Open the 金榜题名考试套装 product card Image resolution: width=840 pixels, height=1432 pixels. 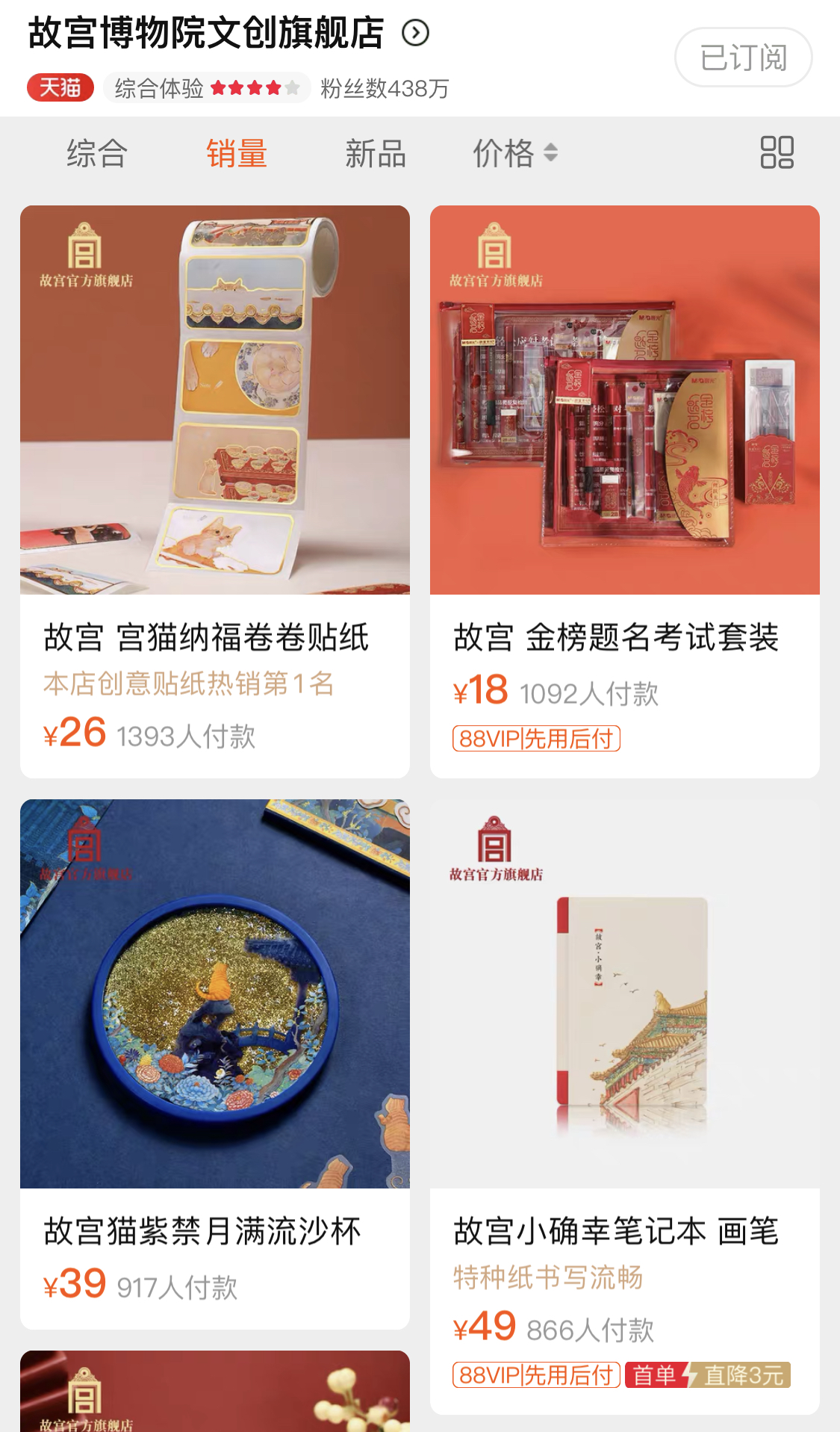tap(624, 448)
